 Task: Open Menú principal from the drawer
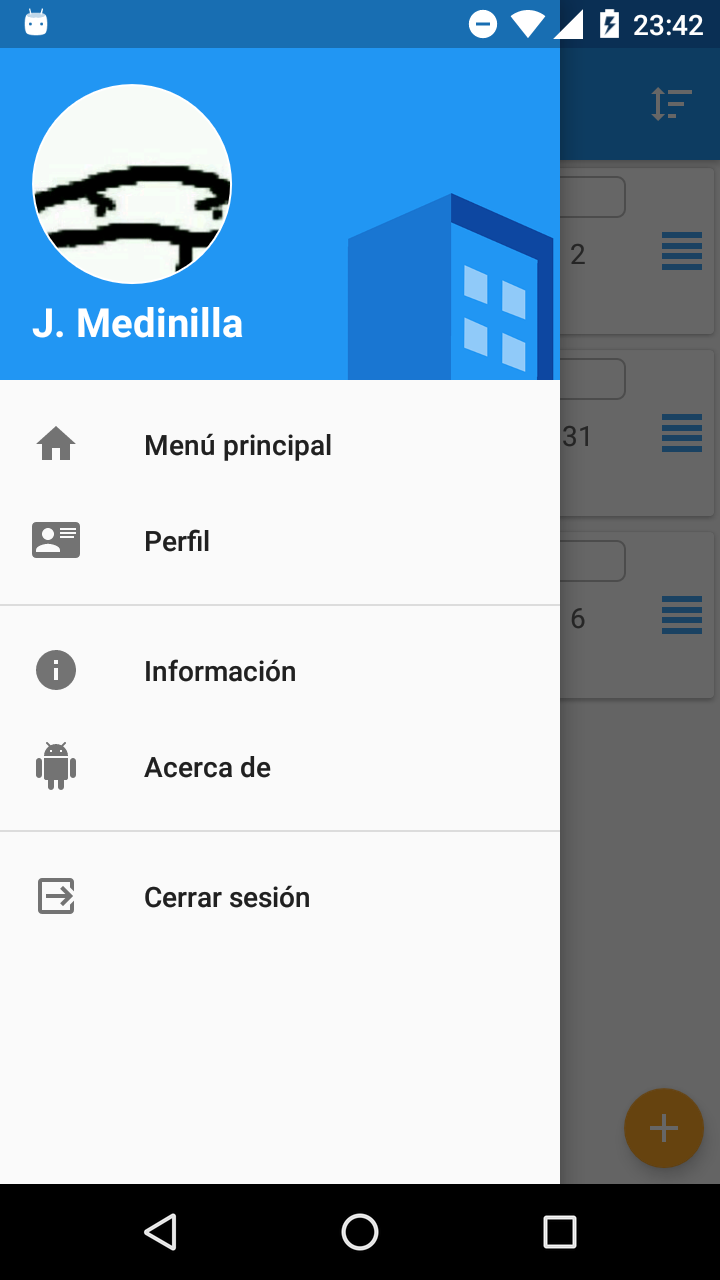(x=238, y=445)
